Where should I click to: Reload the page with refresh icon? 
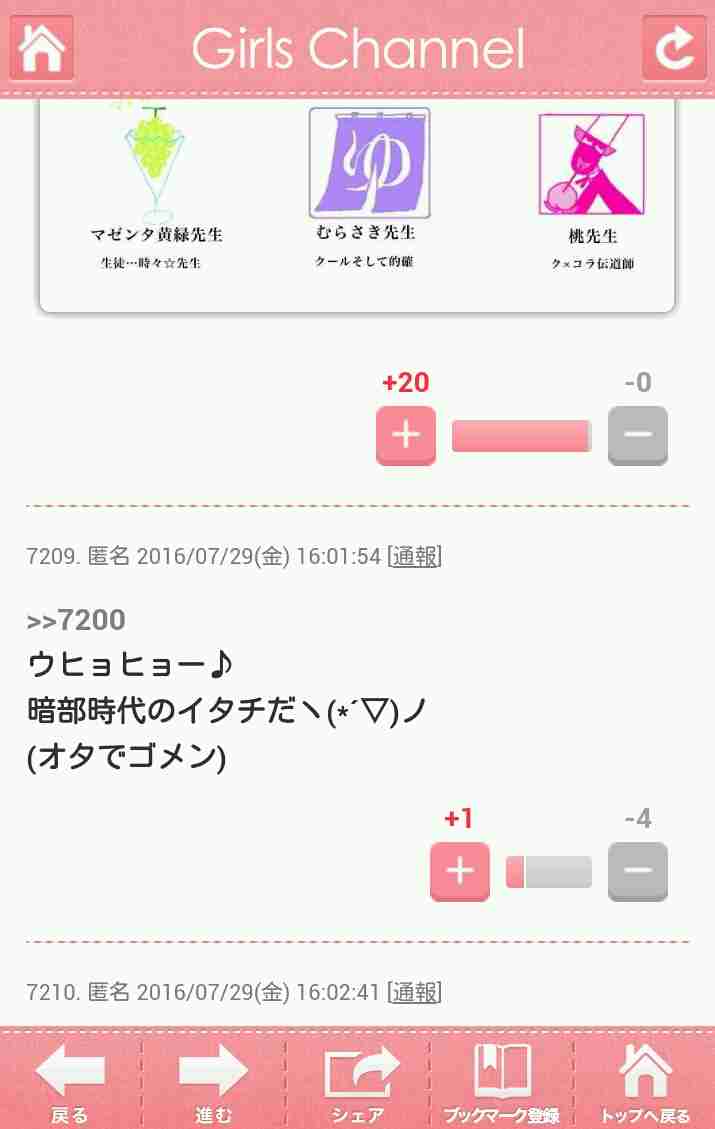coord(674,47)
